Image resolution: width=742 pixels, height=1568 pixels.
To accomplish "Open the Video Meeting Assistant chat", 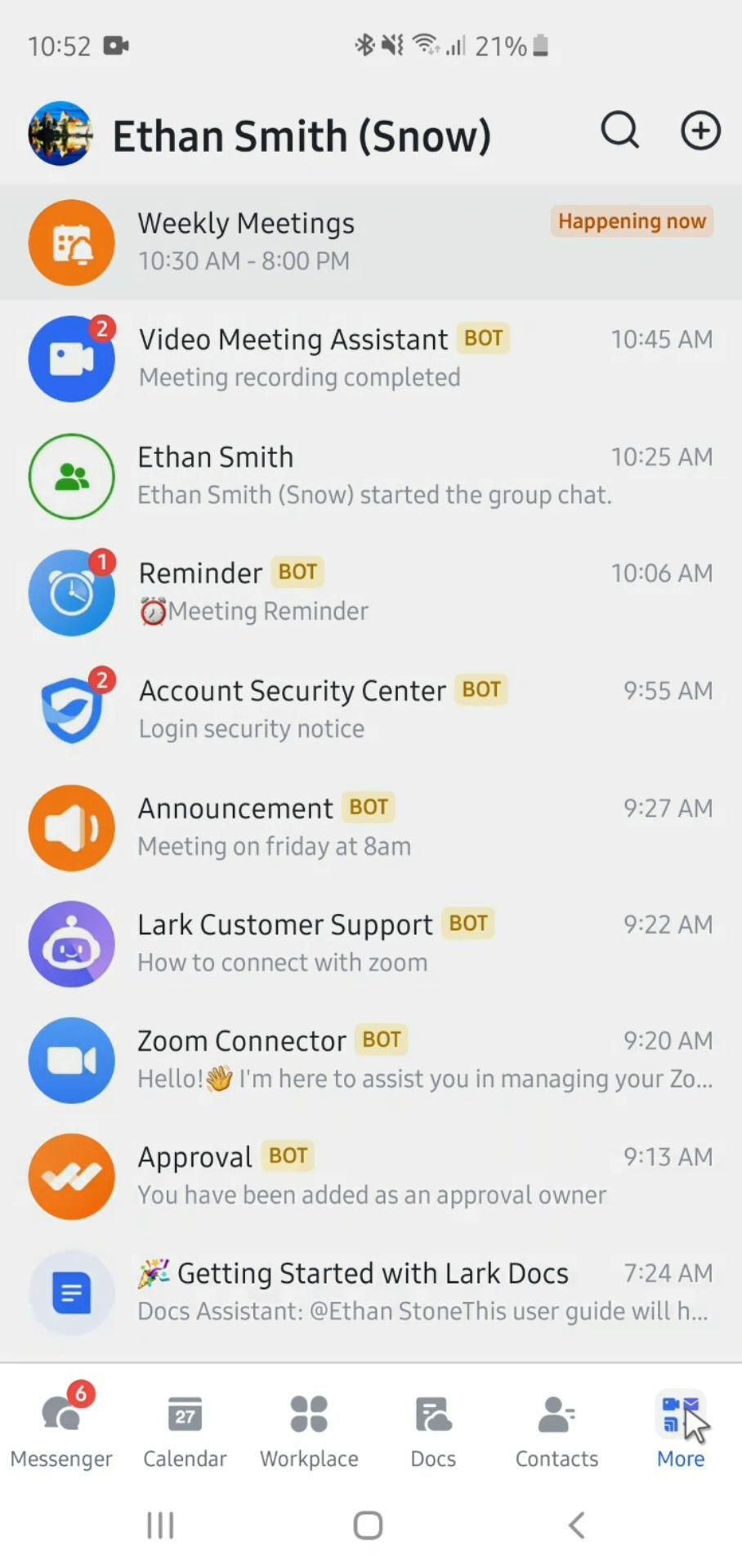I will click(x=371, y=359).
